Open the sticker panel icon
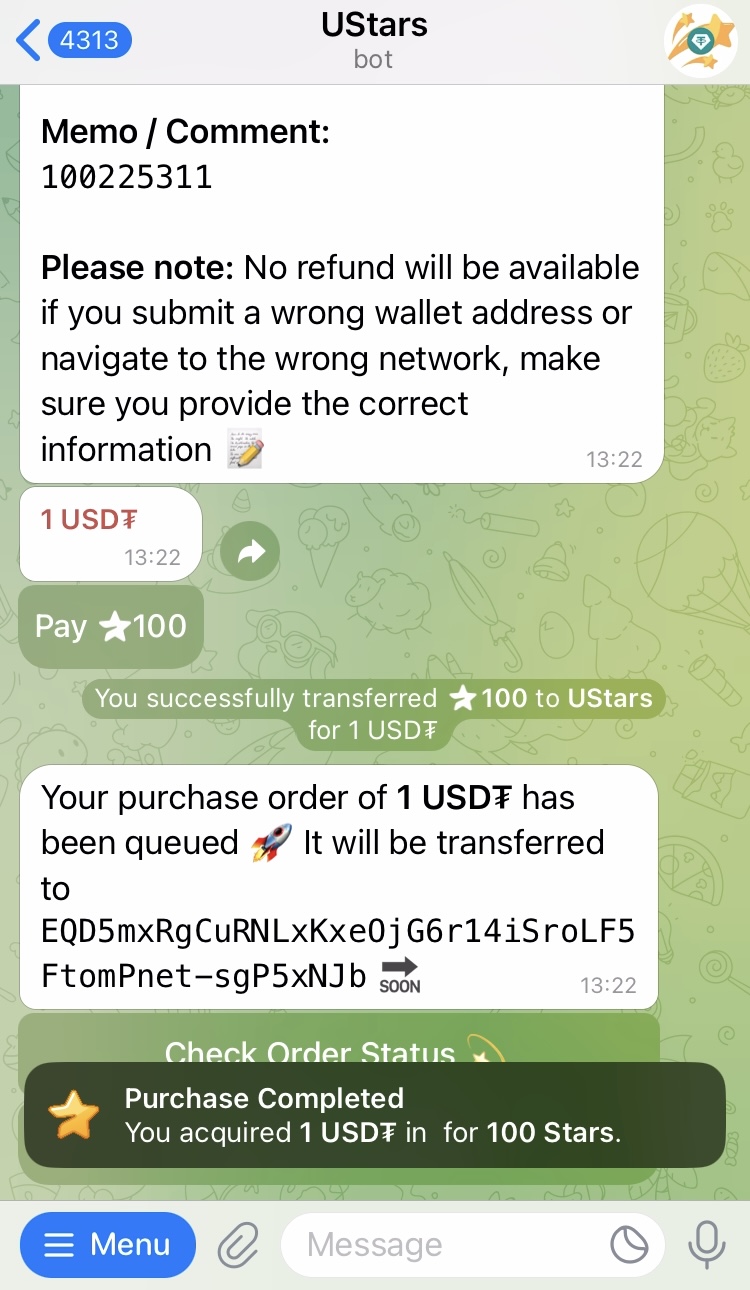This screenshot has width=750, height=1290. coord(629,1245)
